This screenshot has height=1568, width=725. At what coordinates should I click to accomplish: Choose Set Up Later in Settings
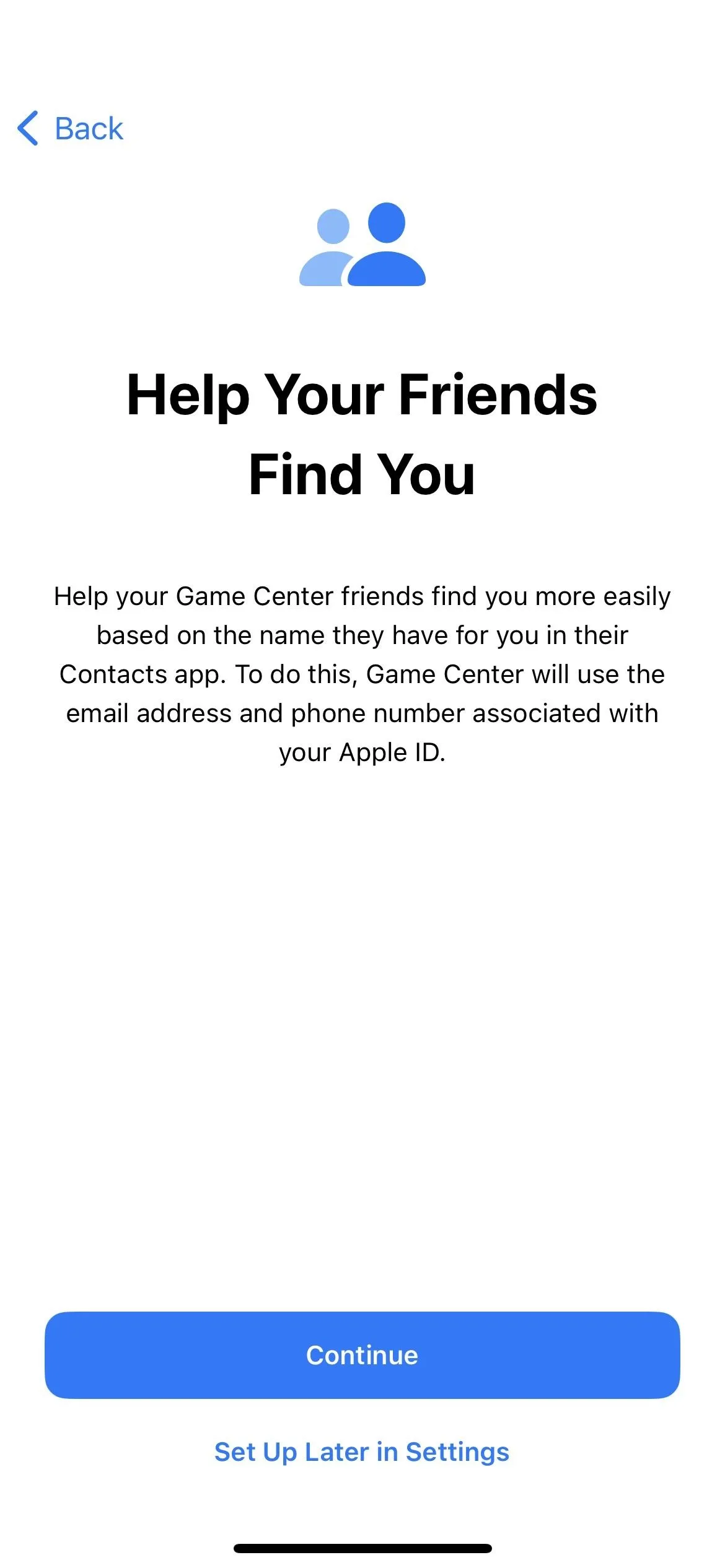tap(362, 1452)
